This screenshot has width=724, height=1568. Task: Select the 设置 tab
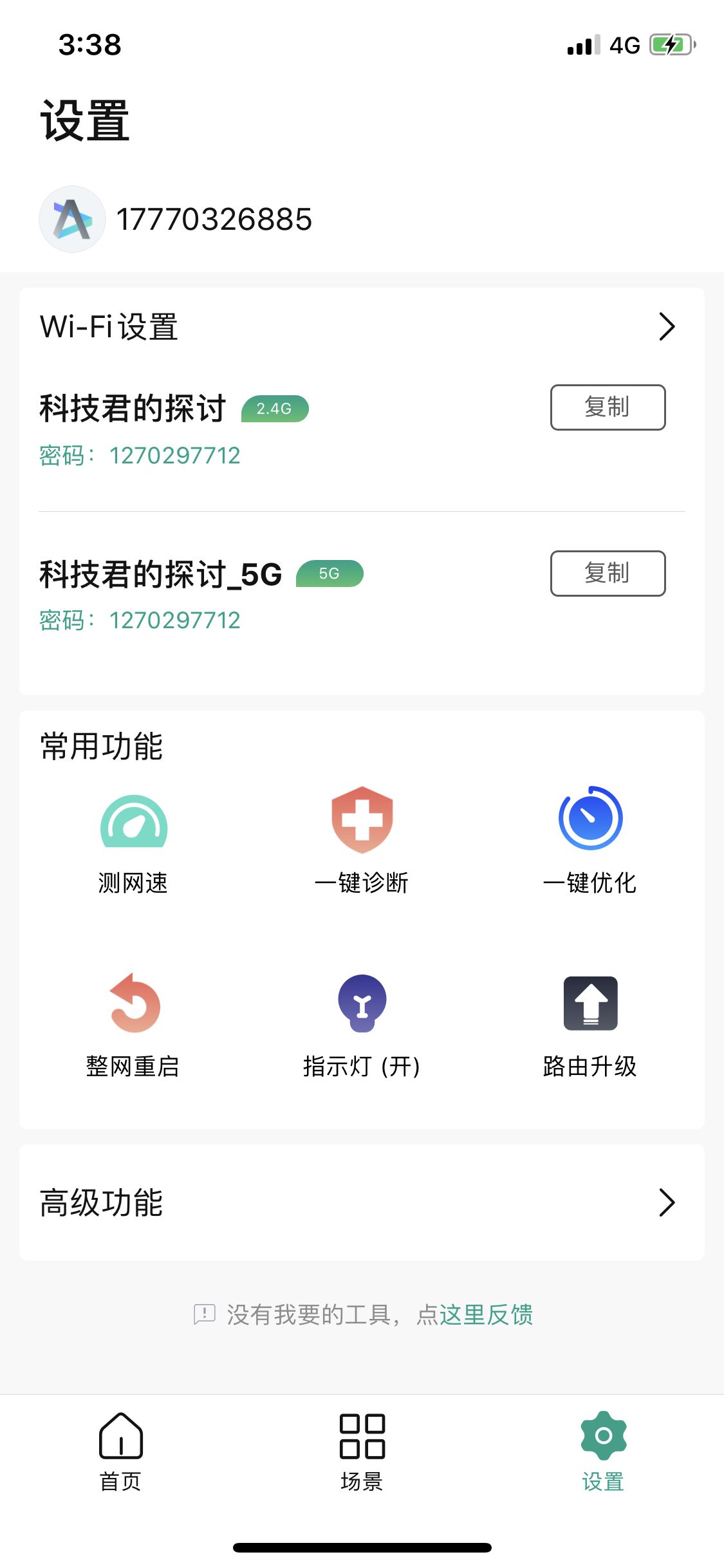point(603,1452)
